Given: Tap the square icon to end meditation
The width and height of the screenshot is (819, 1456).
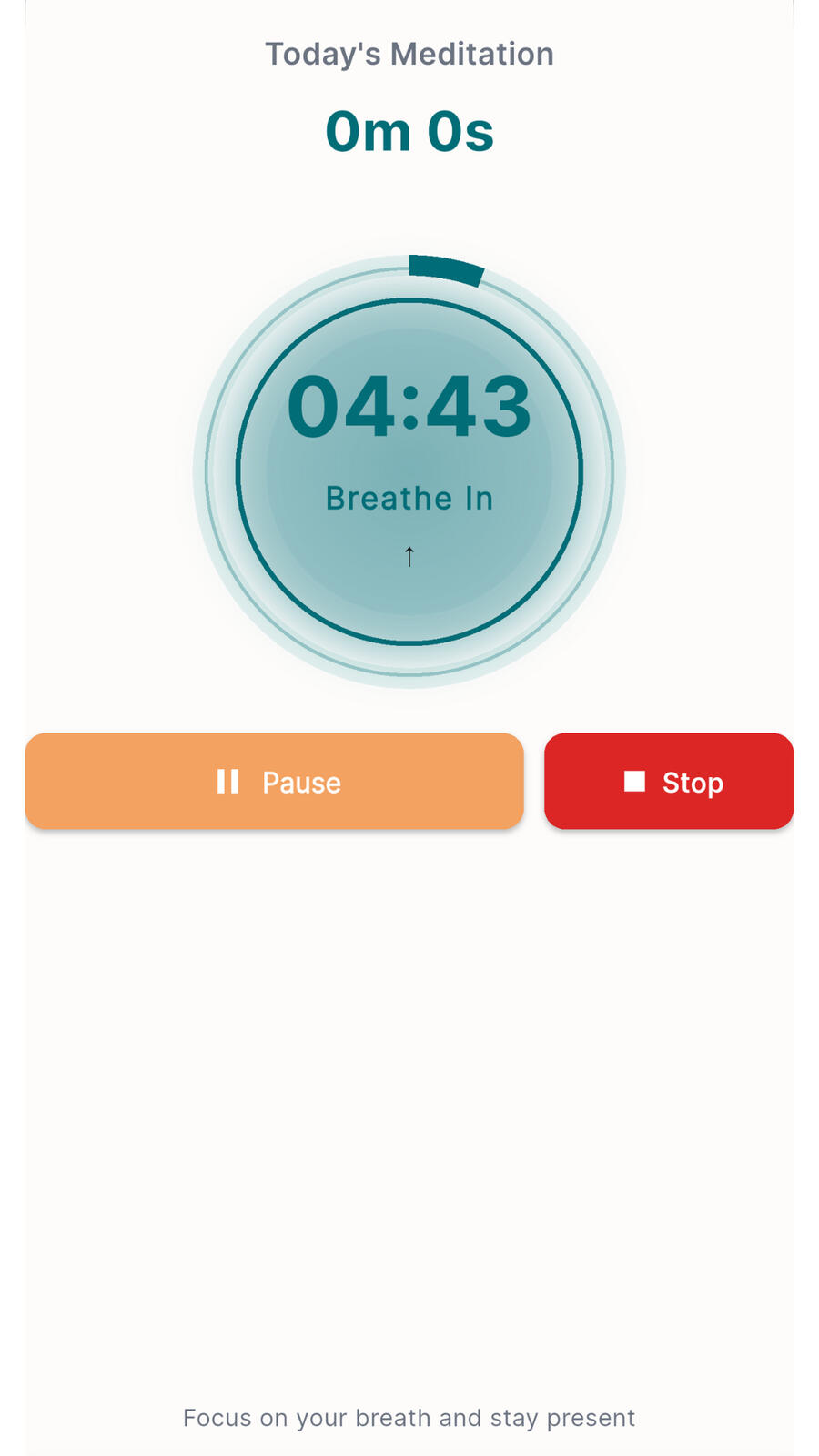Looking at the screenshot, I should [x=635, y=782].
